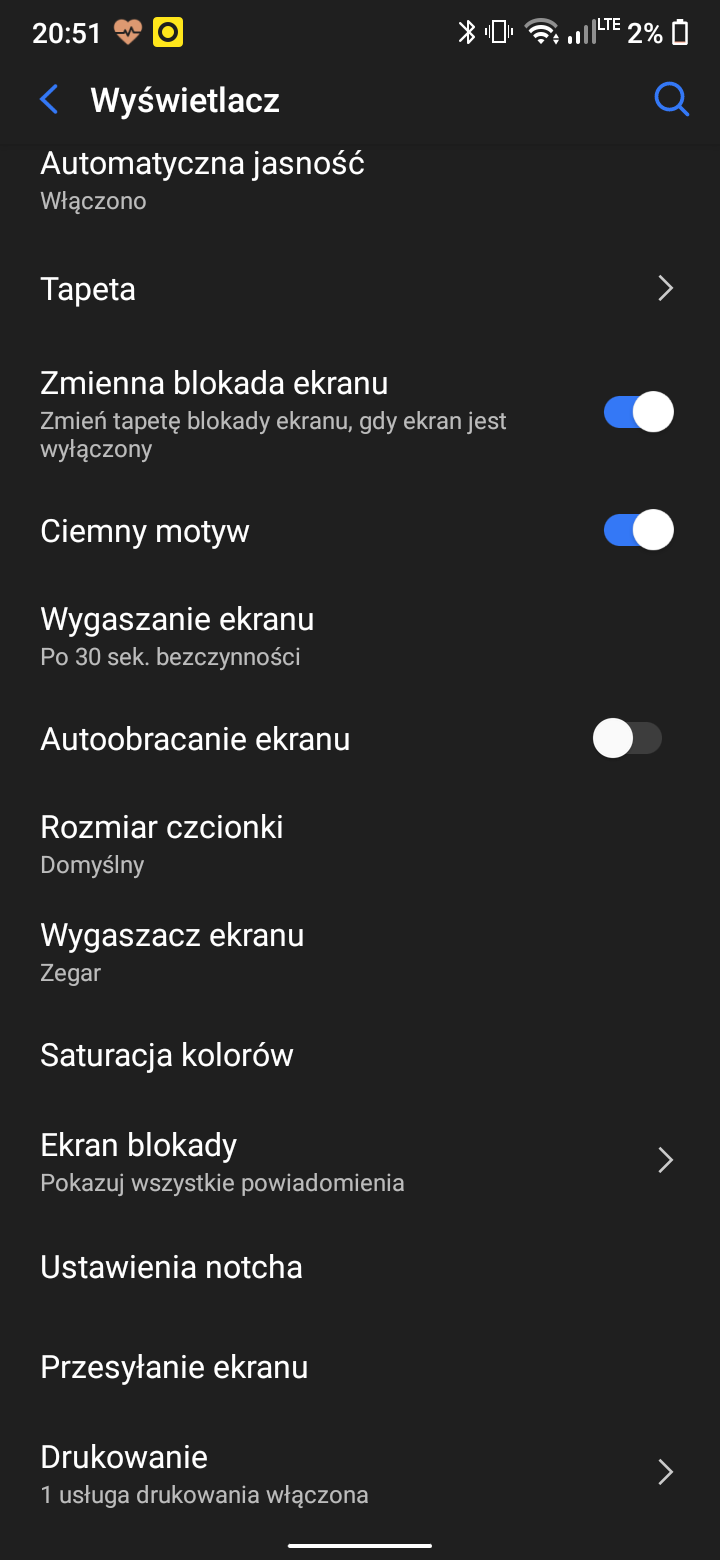Screen dimensions: 720x1560
Task: Open Wygaszanie ekranu timeout setting
Action: pyautogui.click(x=360, y=636)
